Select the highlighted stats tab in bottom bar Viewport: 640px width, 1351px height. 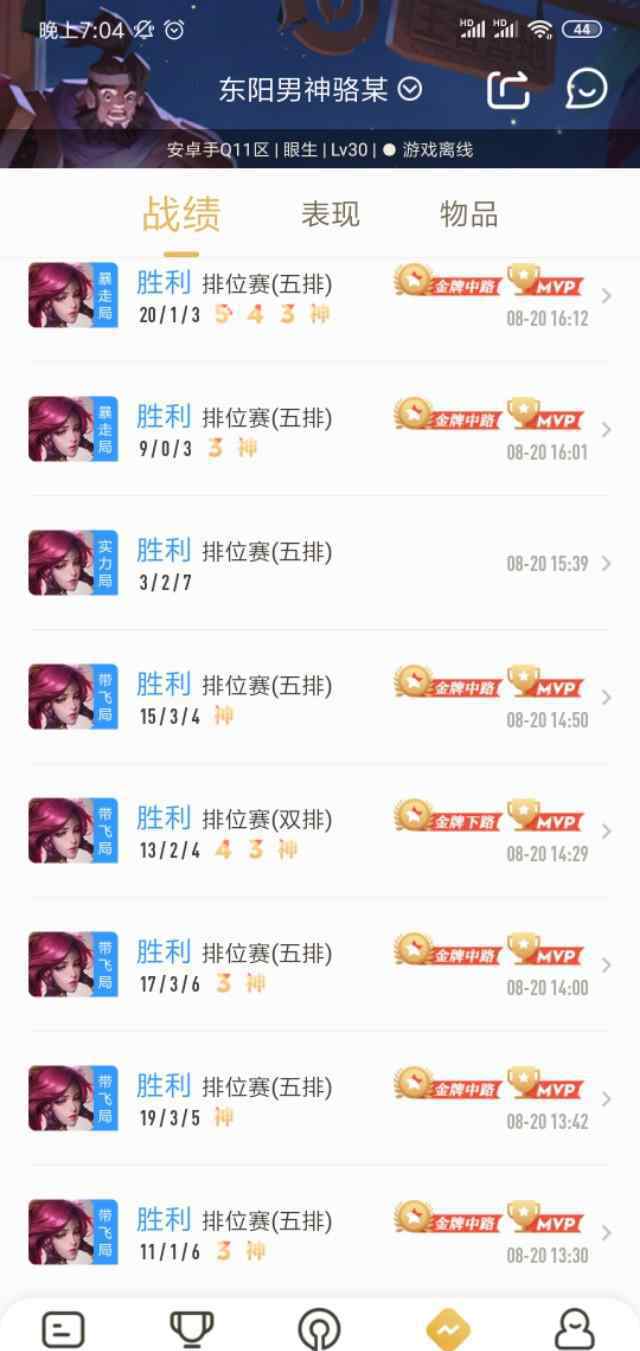[447, 1329]
